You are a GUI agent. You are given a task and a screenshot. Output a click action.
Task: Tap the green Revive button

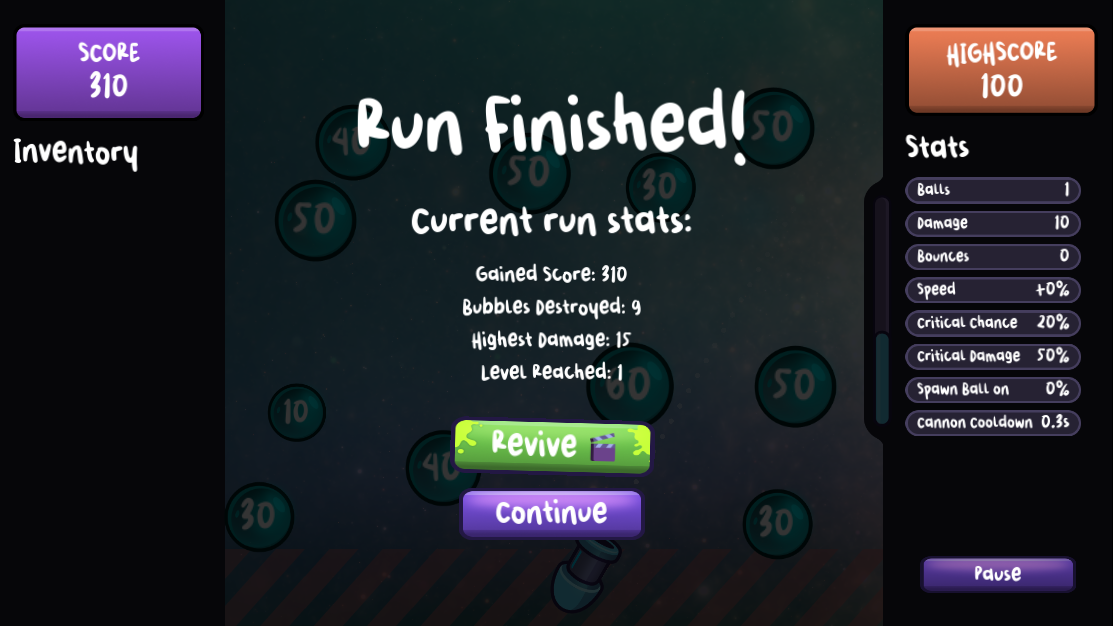(x=552, y=445)
